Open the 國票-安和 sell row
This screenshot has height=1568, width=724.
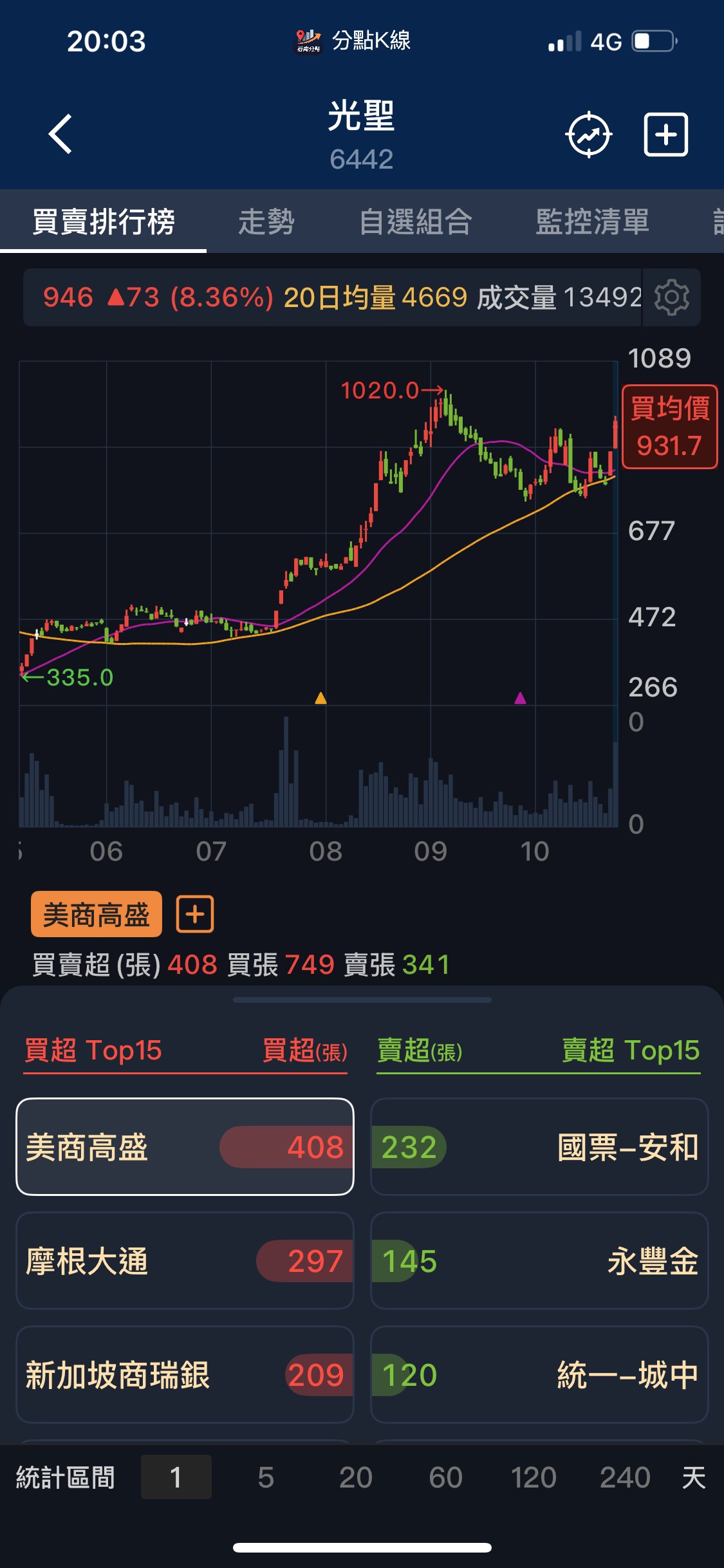click(539, 1146)
